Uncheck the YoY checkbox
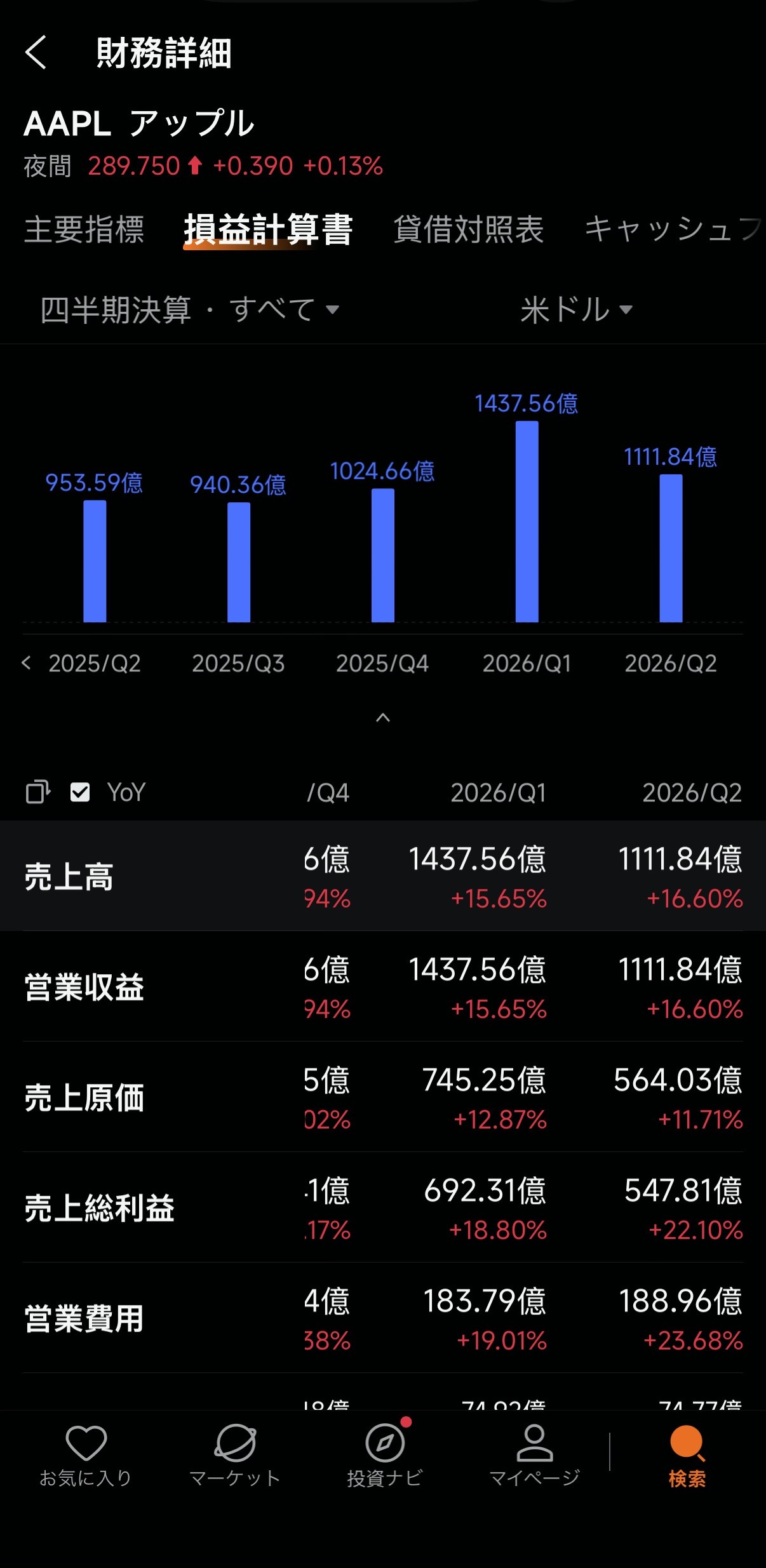 pos(80,792)
